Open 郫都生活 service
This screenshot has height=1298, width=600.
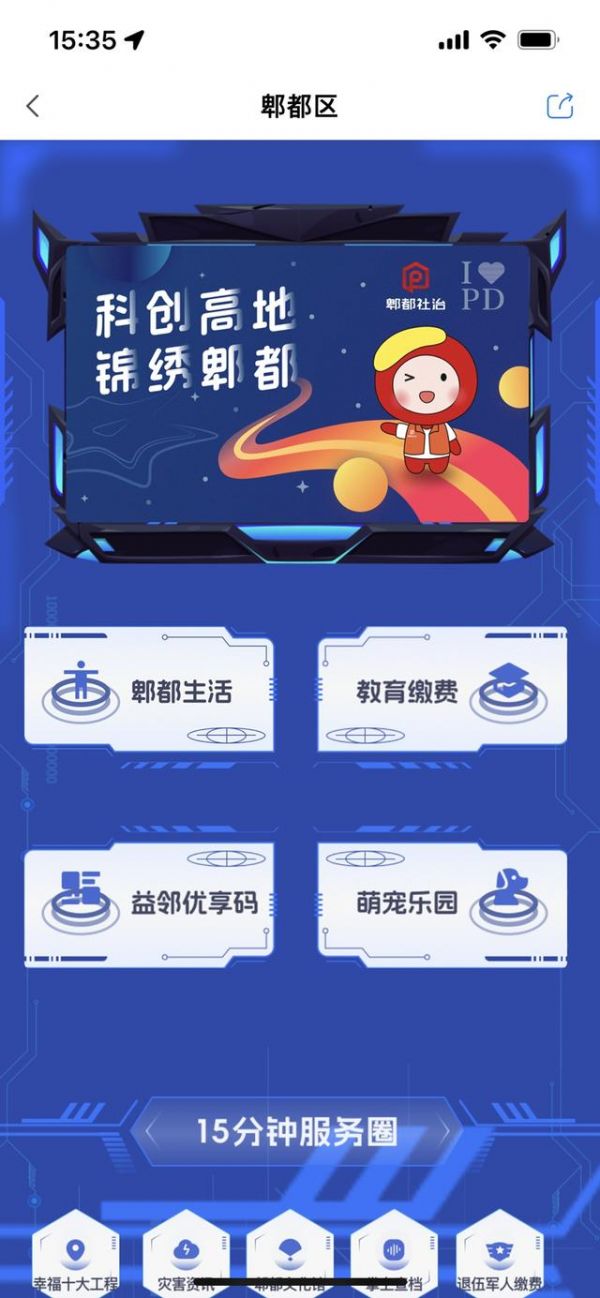(148, 690)
